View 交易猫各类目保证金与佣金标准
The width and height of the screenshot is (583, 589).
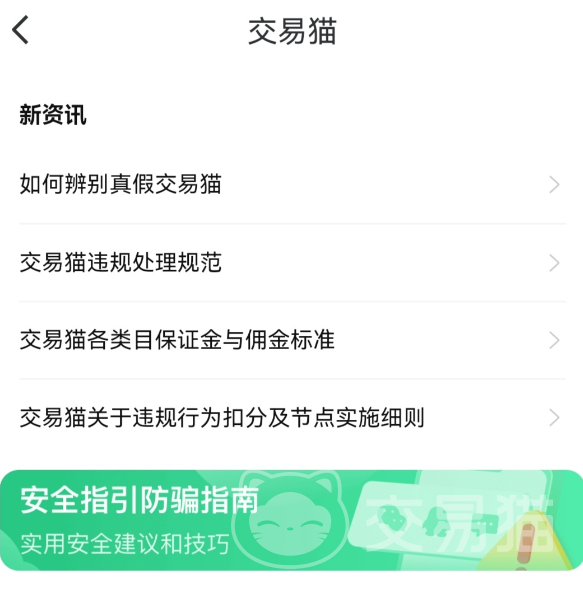(292, 340)
